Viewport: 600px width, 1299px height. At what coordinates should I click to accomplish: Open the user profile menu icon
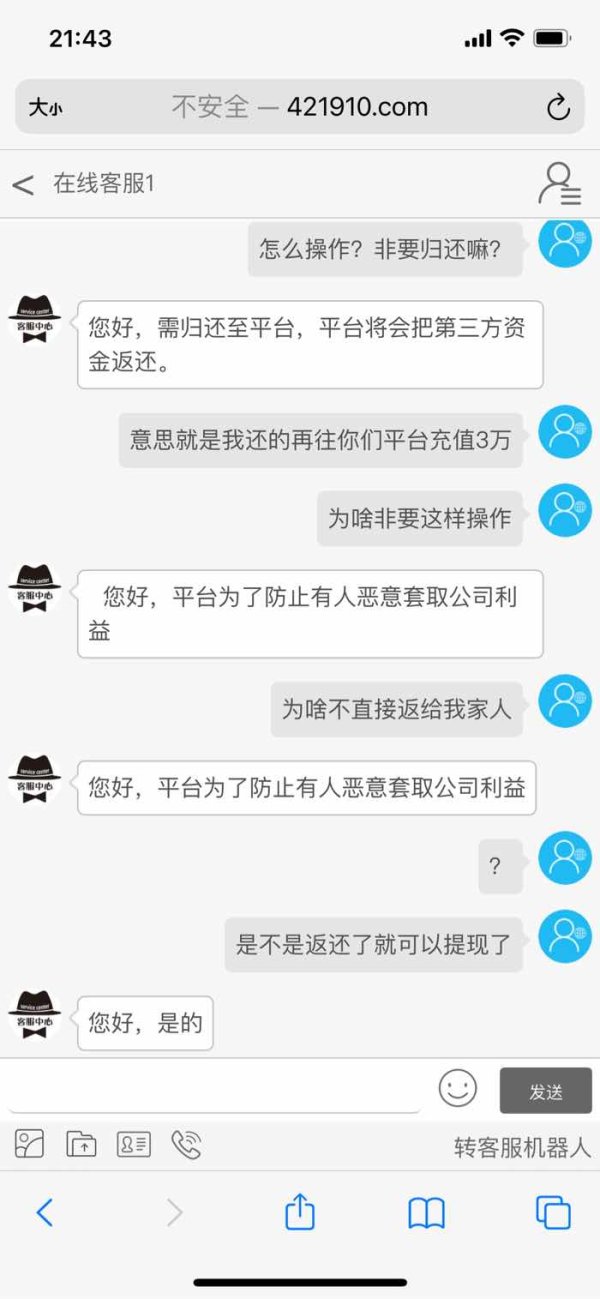(559, 184)
